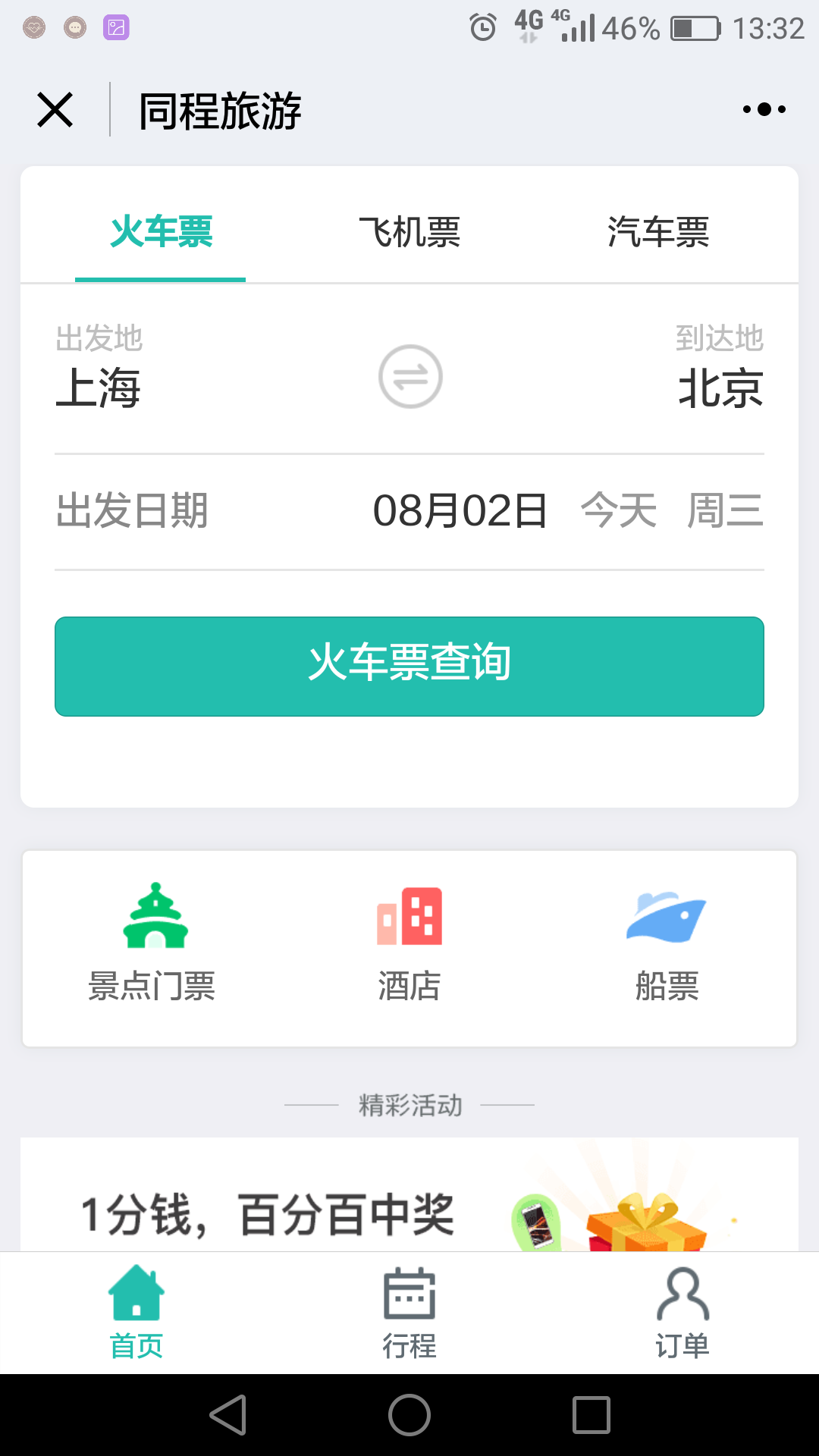Screen dimensions: 819x1456
Task: Close the 同程旅游 mini program
Action: pyautogui.click(x=55, y=110)
